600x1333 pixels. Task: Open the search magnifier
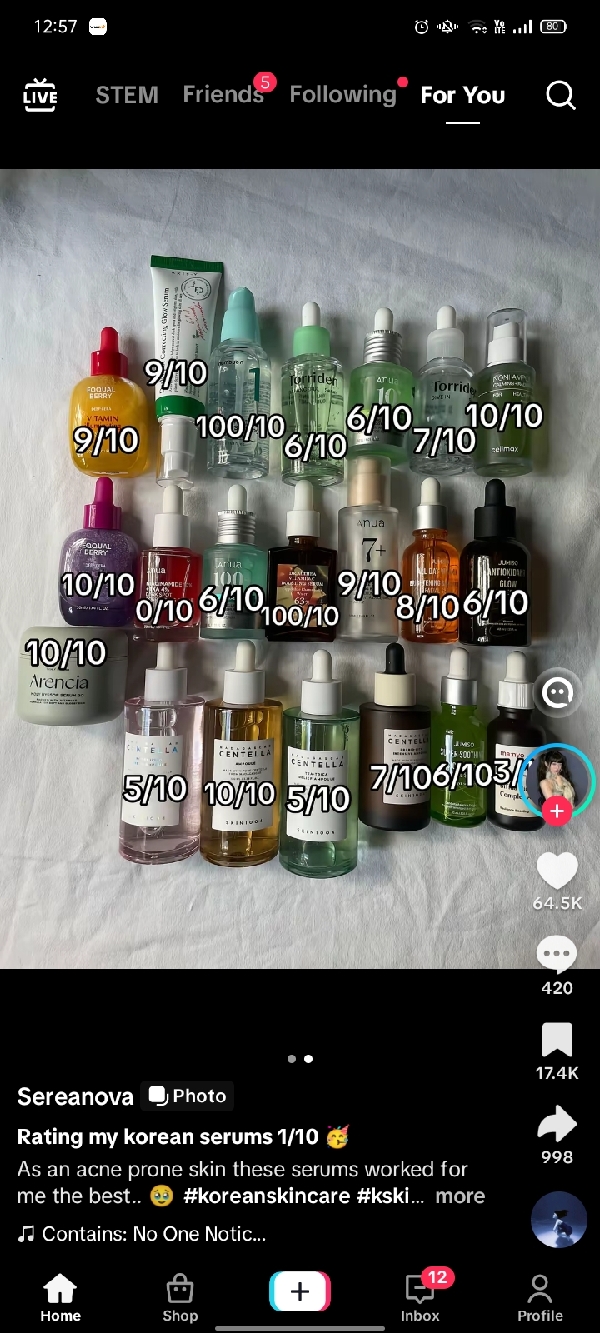[x=560, y=95]
